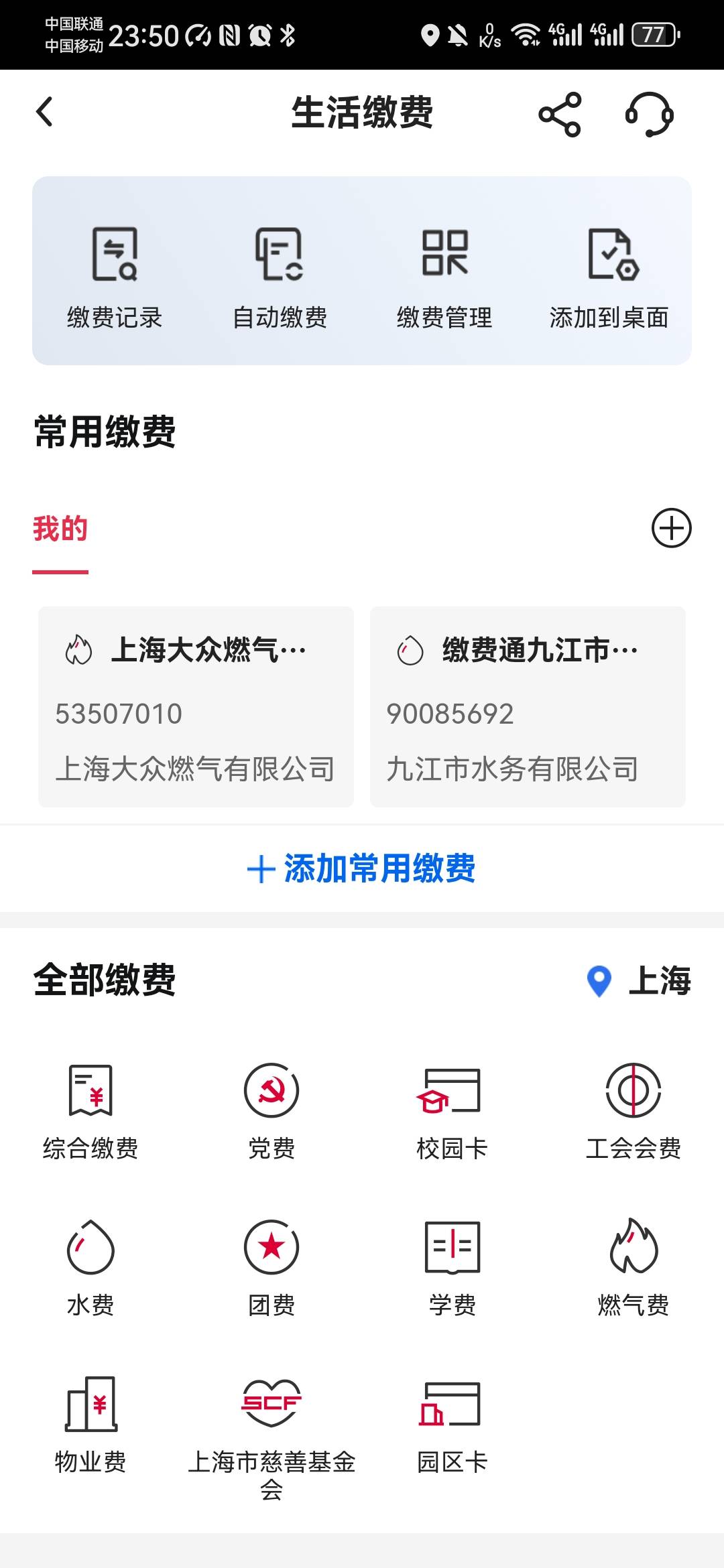
Task: Go back using the top-left arrow
Action: (44, 112)
